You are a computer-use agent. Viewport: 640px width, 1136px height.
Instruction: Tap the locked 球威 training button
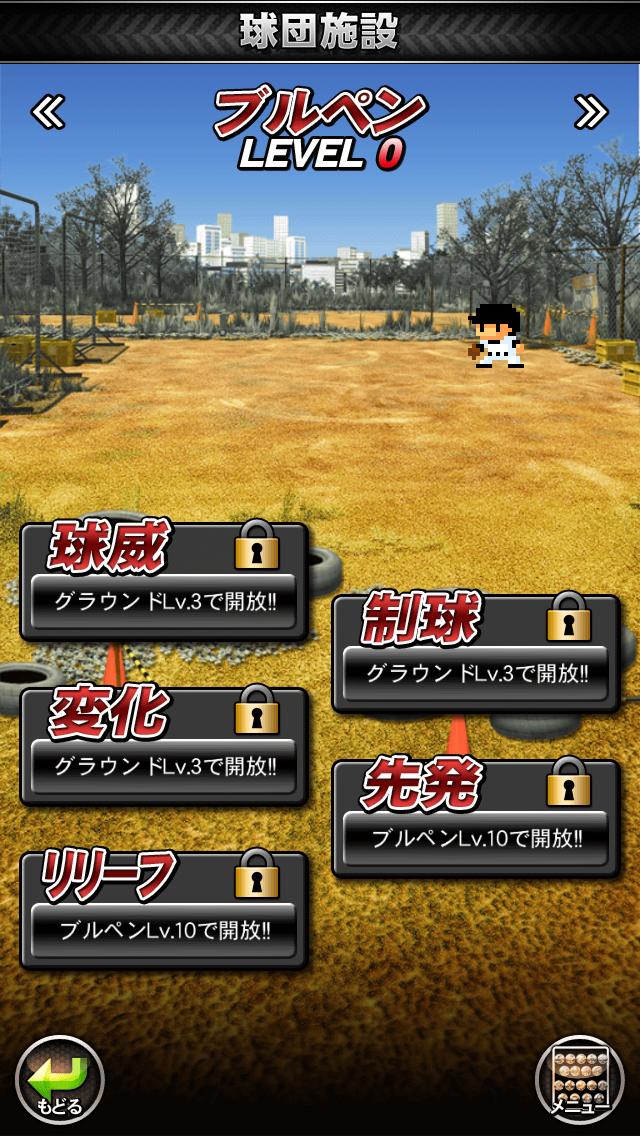(164, 581)
